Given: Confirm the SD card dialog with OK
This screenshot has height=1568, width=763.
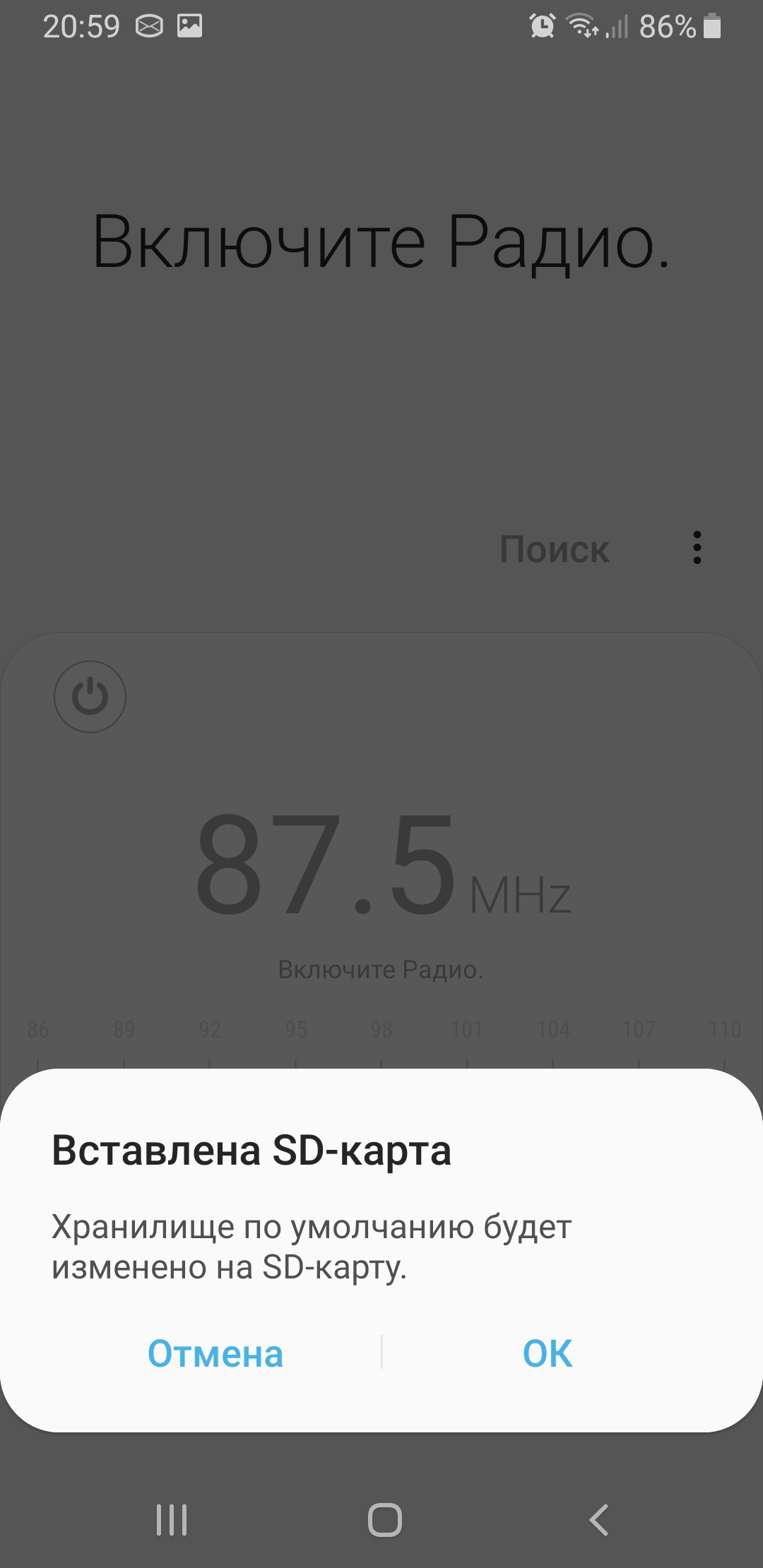Looking at the screenshot, I should (x=548, y=1354).
